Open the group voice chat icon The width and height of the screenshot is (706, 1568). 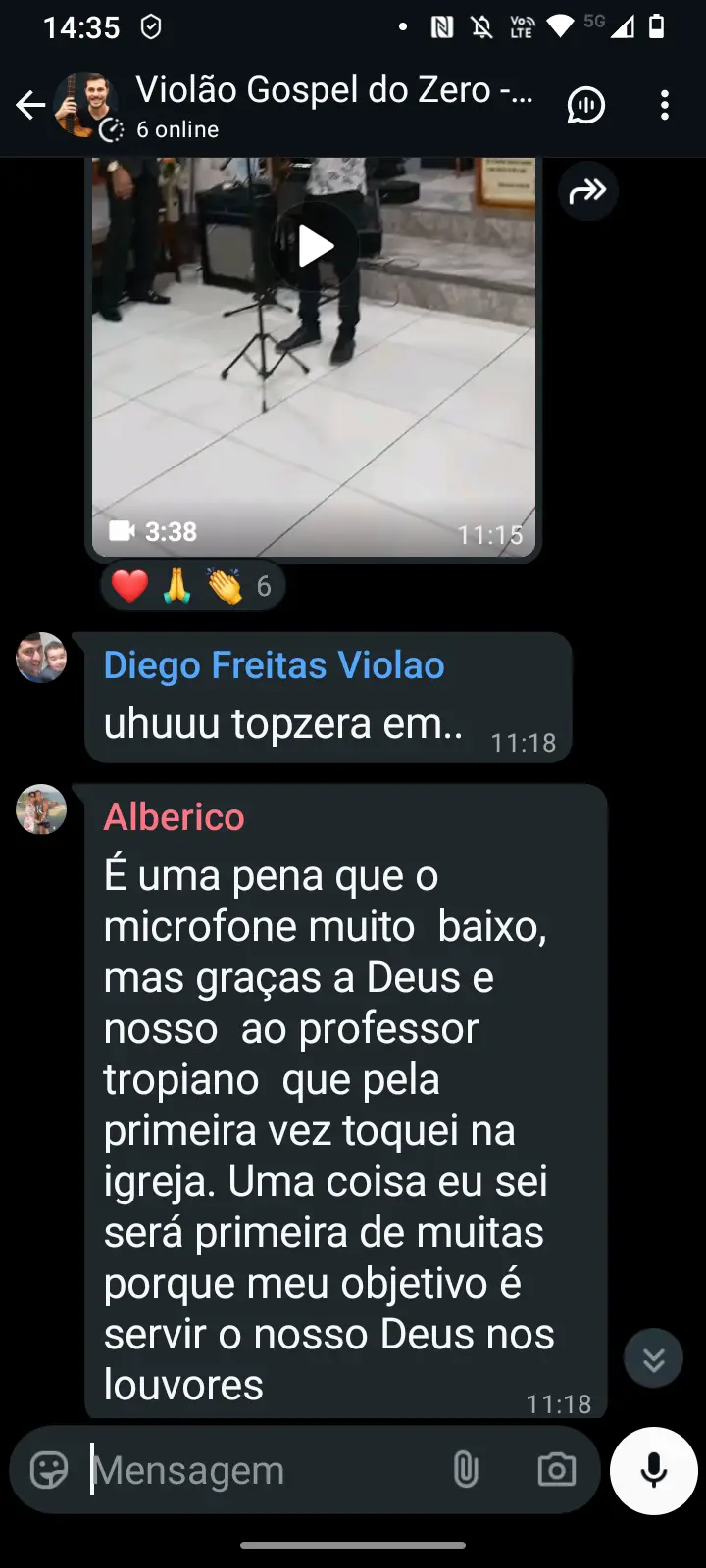coord(585,106)
